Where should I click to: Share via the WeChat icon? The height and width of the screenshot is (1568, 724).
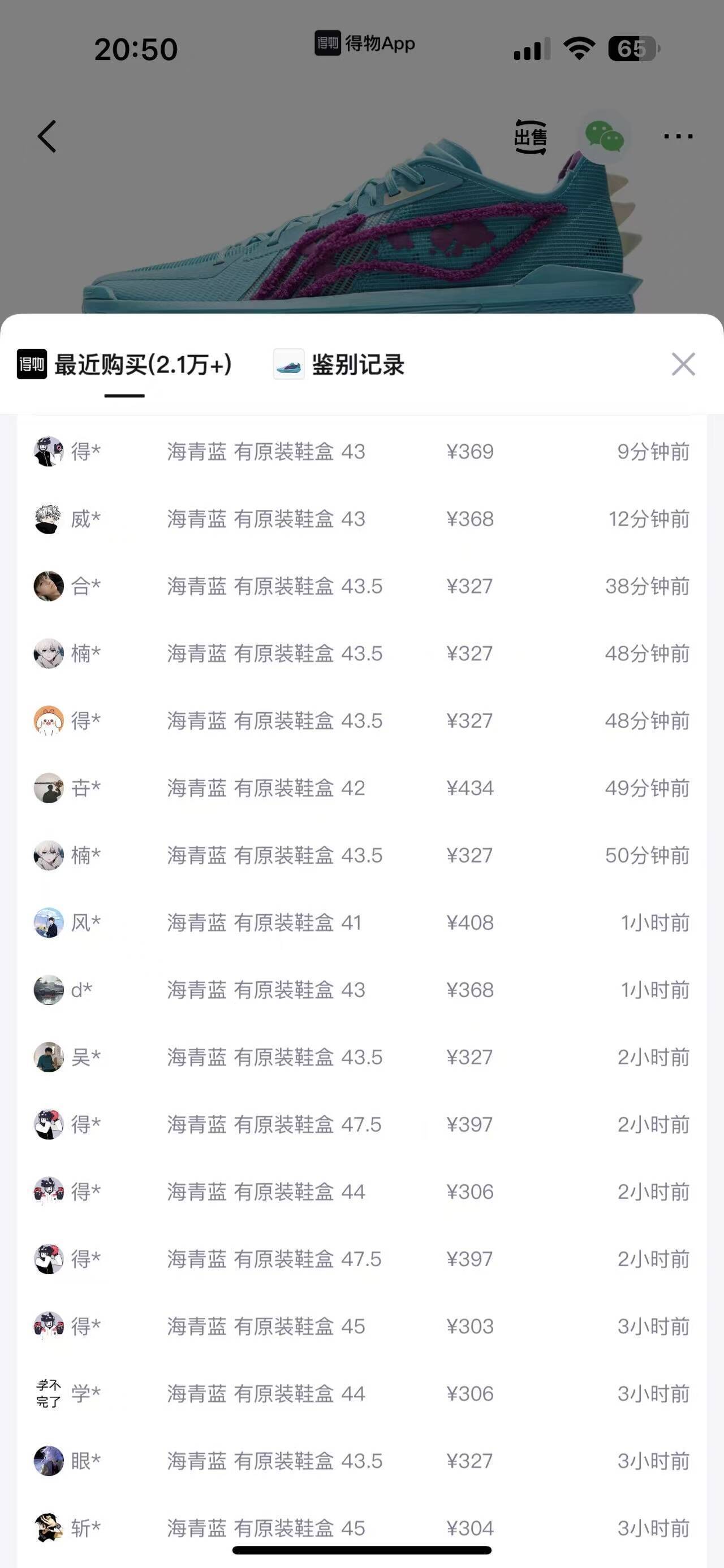click(x=604, y=136)
